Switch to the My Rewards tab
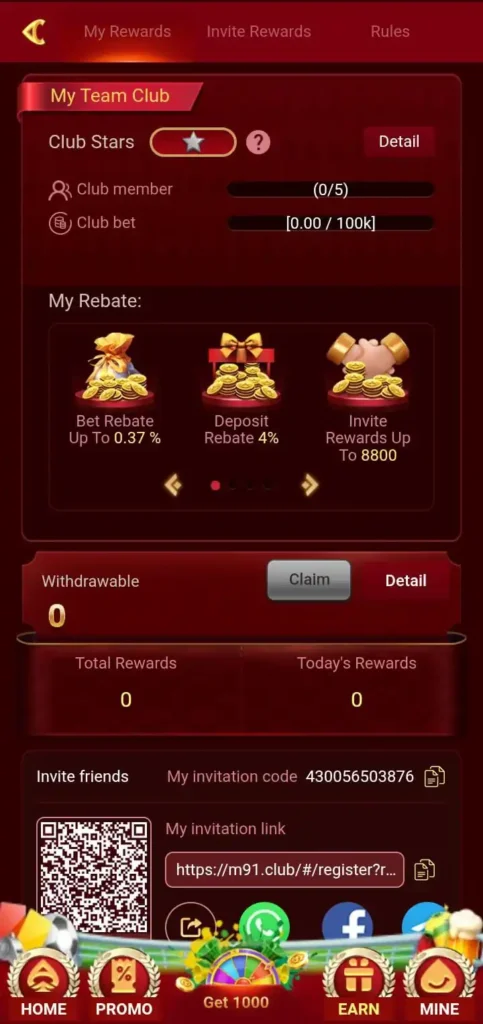 127,31
